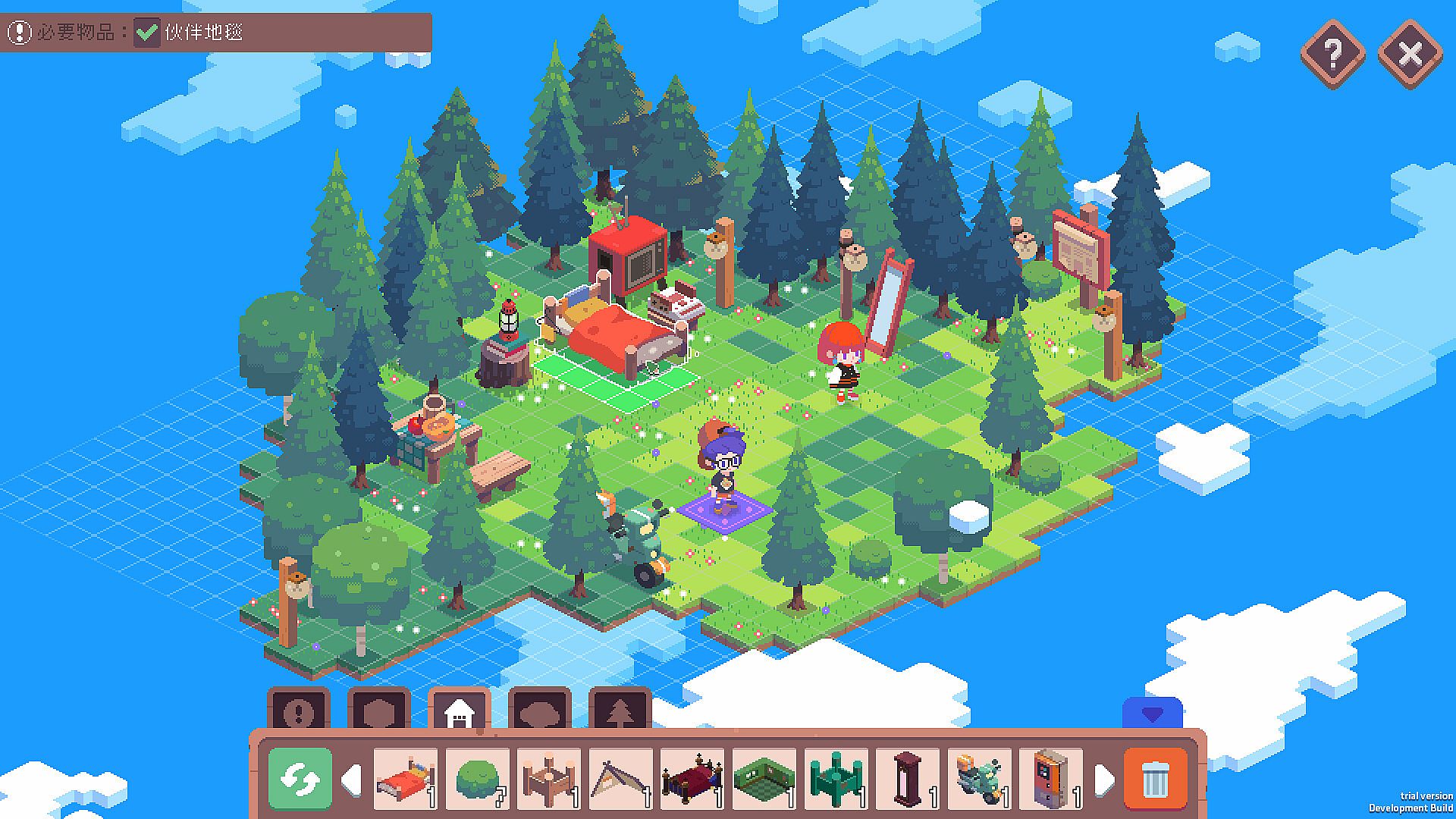Screen dimensions: 1456x819
Task: Select the orange vending machine item
Action: point(1050,779)
